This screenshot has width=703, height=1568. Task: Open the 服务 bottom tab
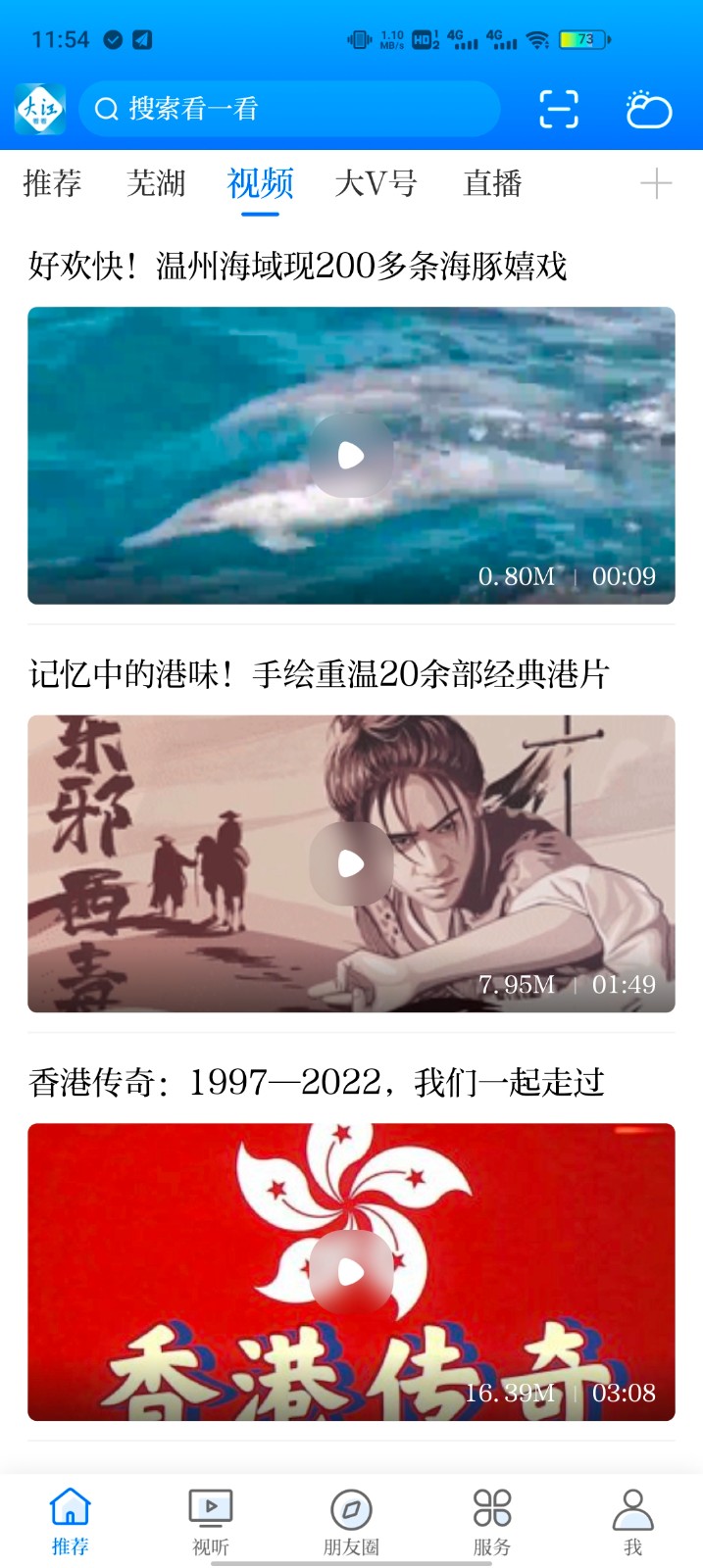[492, 1520]
